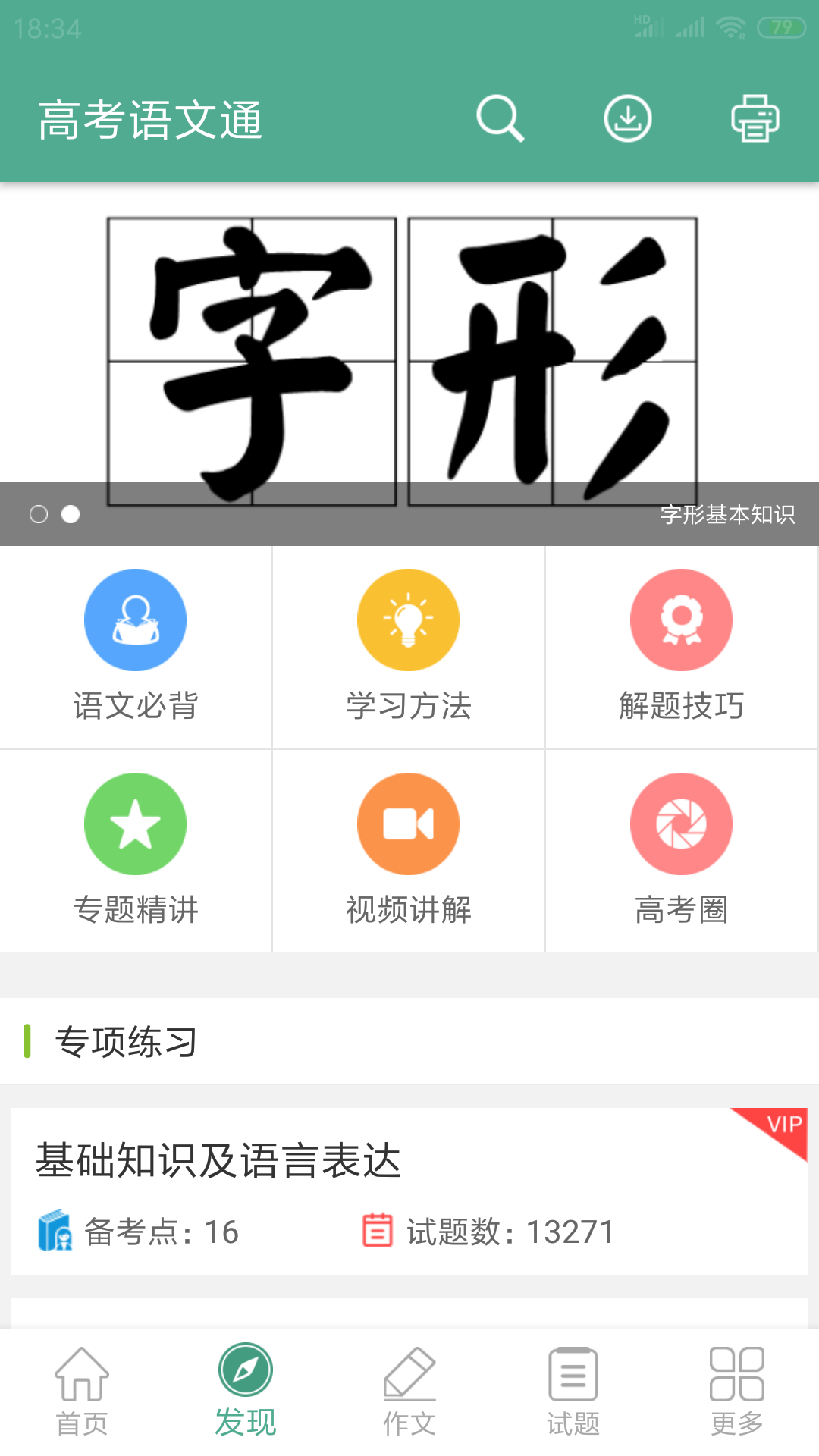
Task: Open the downloads icon in the top bar
Action: point(628,119)
